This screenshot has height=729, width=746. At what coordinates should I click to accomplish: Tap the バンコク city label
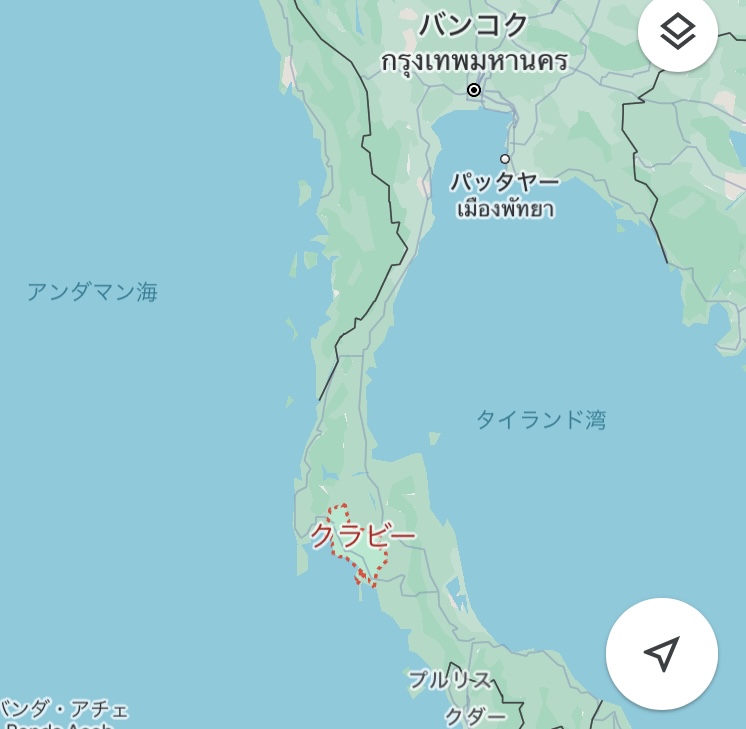point(473,25)
